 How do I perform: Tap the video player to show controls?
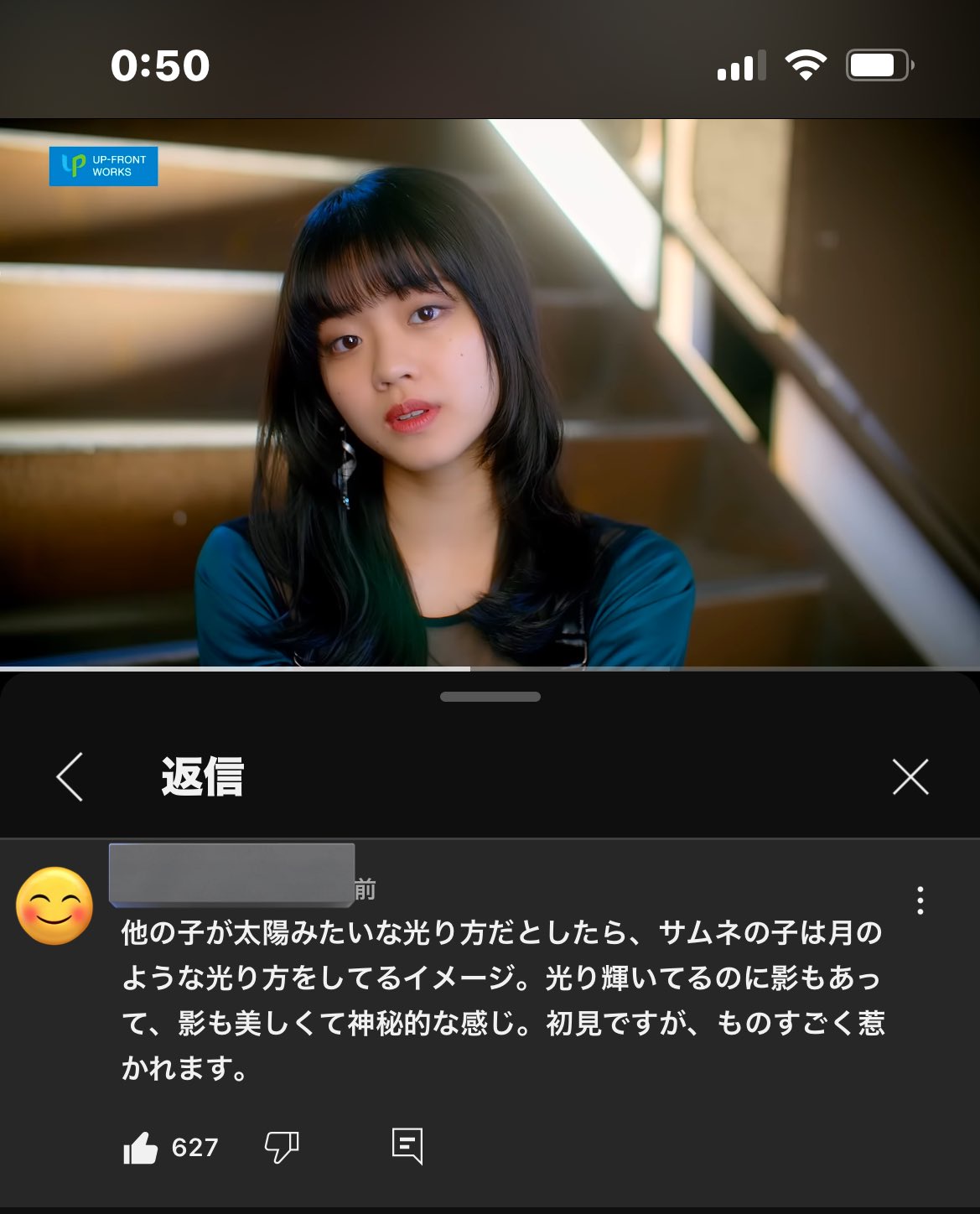490,392
